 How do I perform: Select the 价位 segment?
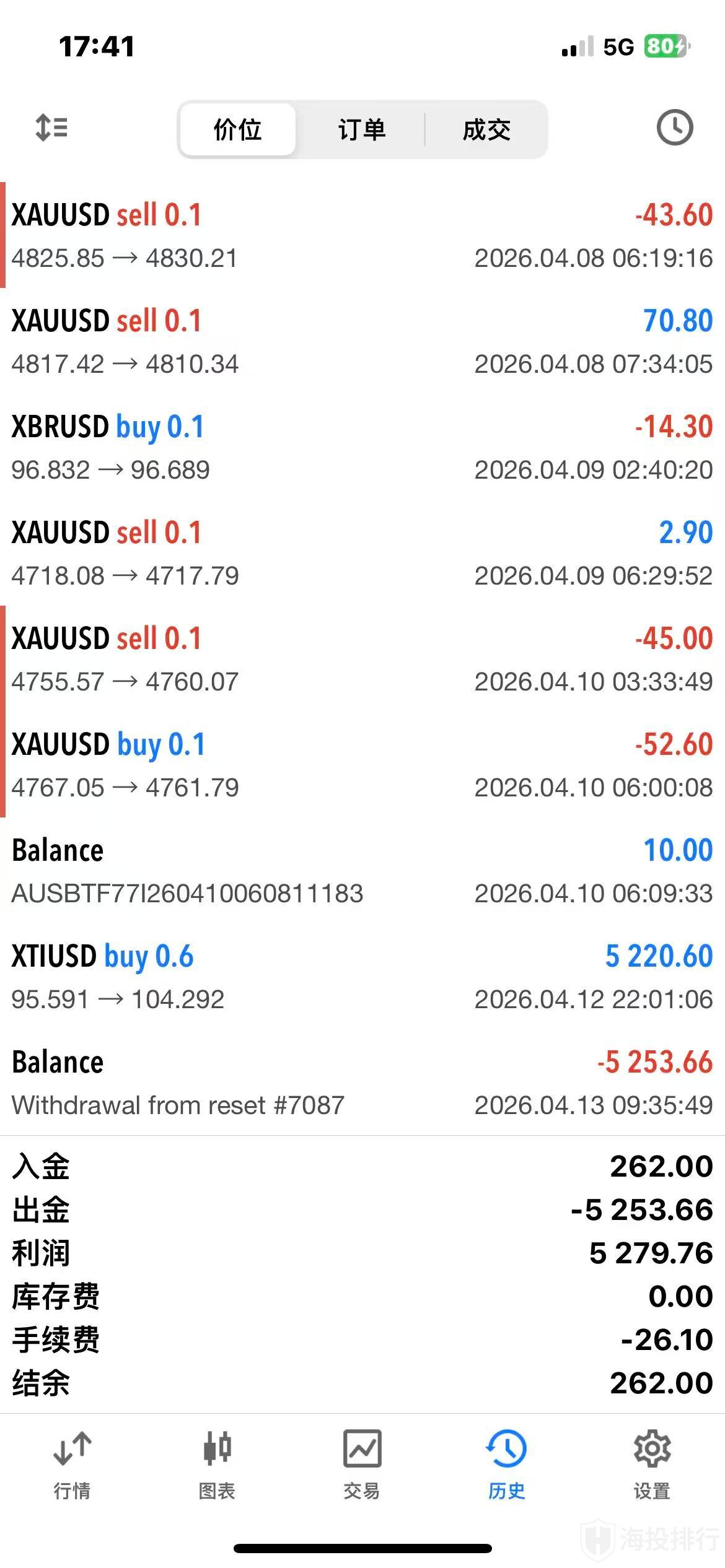pos(237,130)
